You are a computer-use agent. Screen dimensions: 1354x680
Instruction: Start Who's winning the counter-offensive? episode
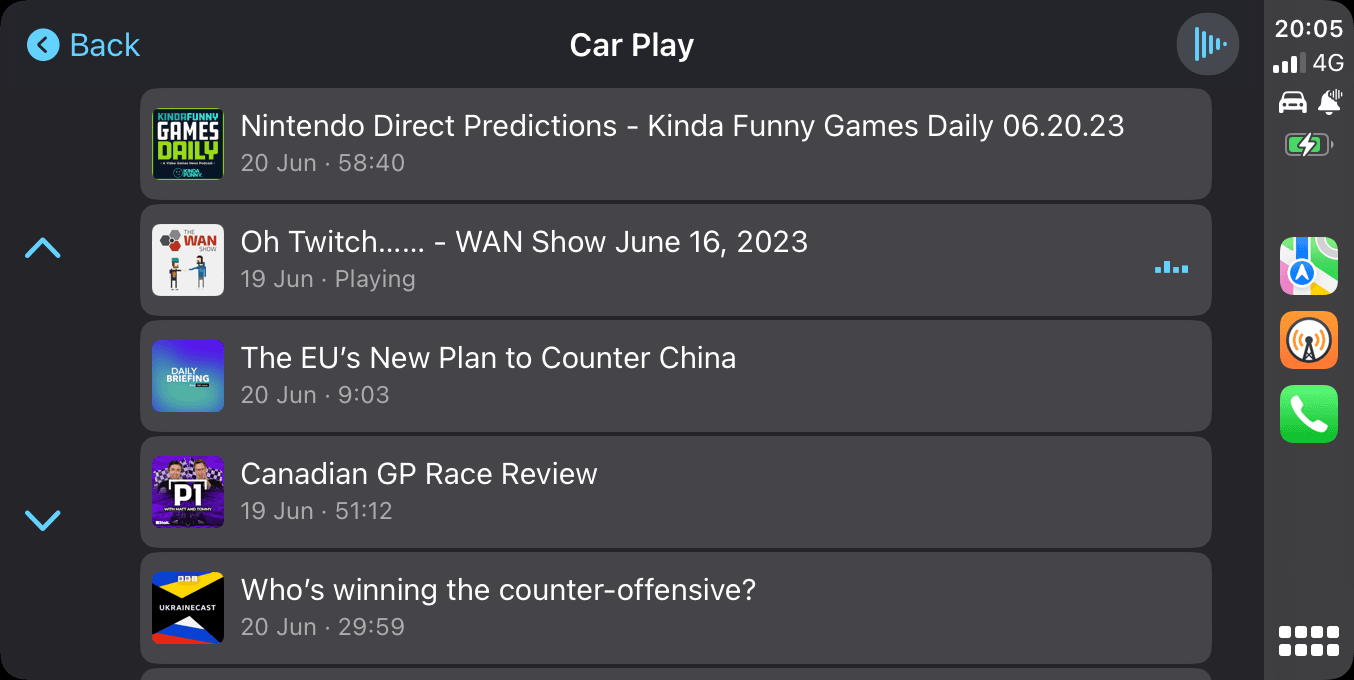675,608
